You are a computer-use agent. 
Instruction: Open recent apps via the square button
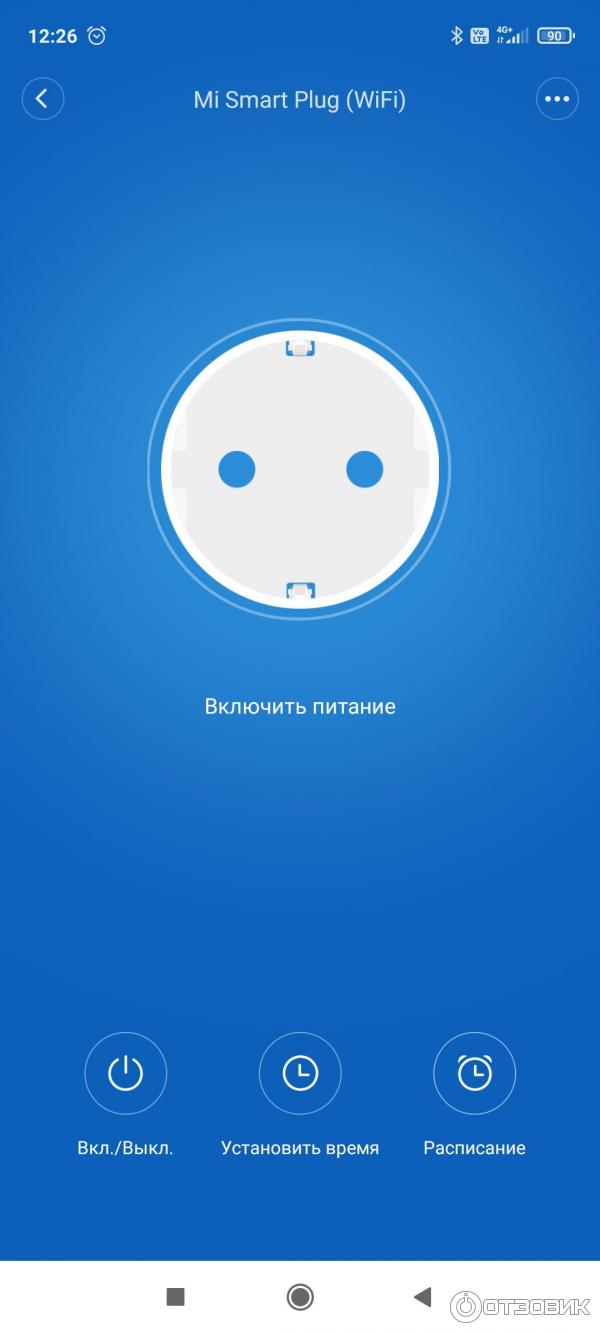[176, 1297]
